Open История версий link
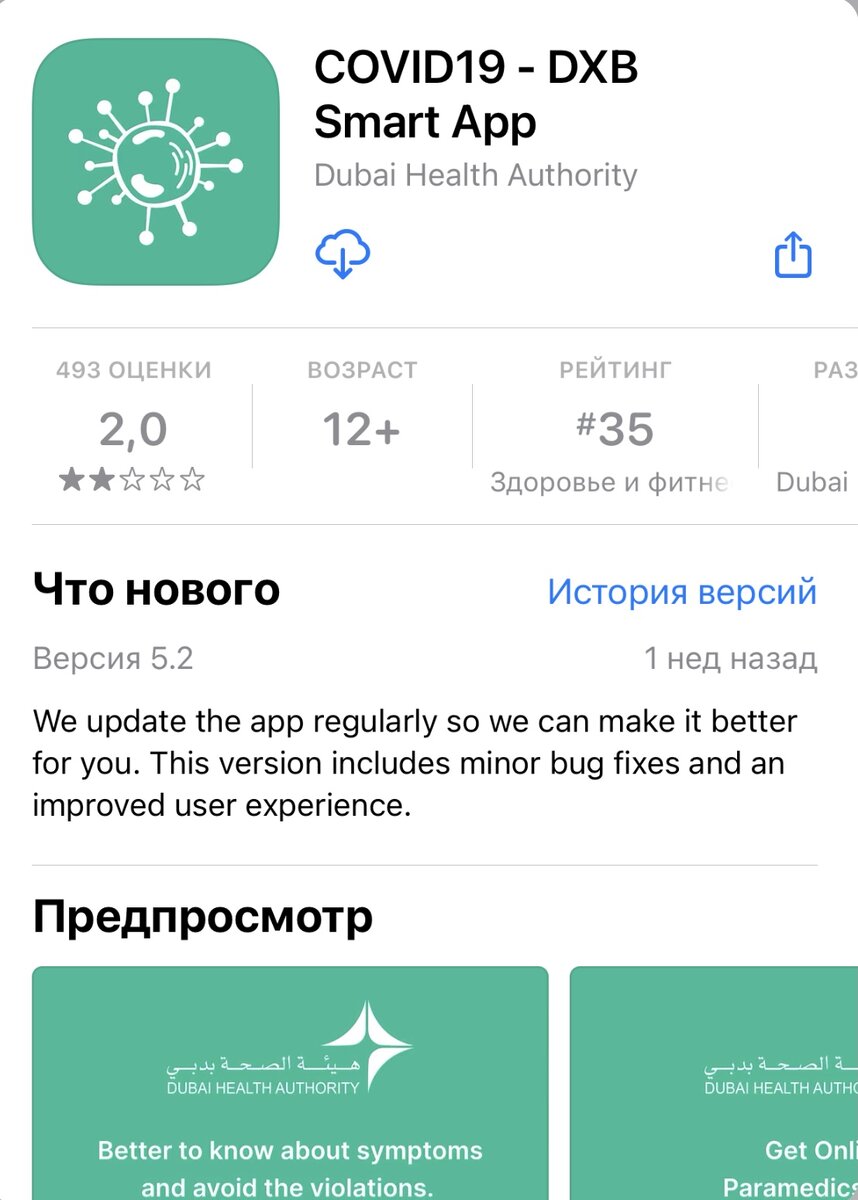Image resolution: width=858 pixels, height=1200 pixels. point(682,591)
